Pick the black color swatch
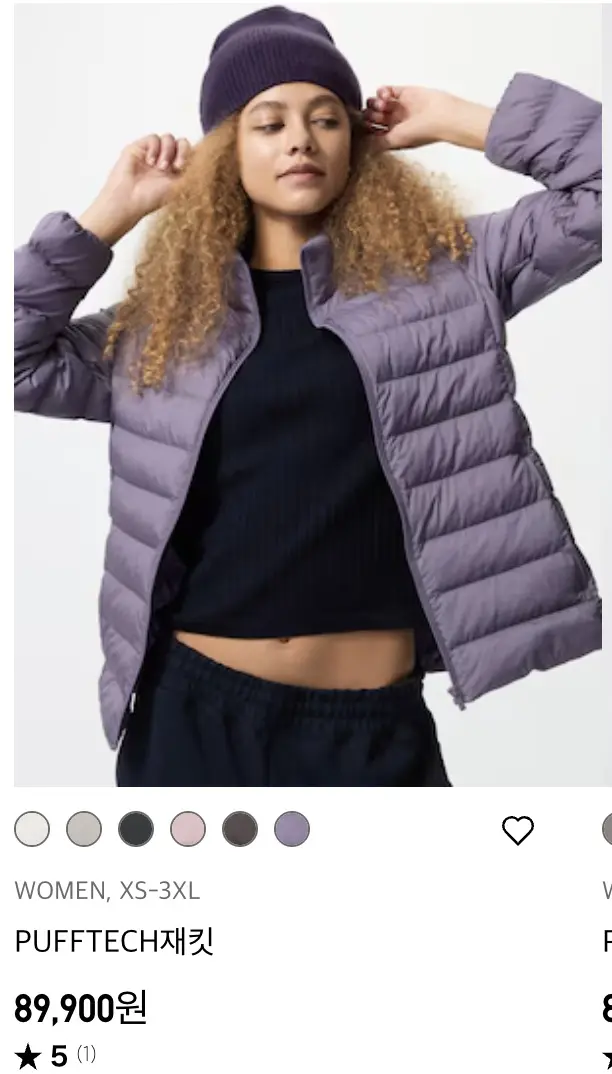This screenshot has width=612, height=1074. click(136, 829)
